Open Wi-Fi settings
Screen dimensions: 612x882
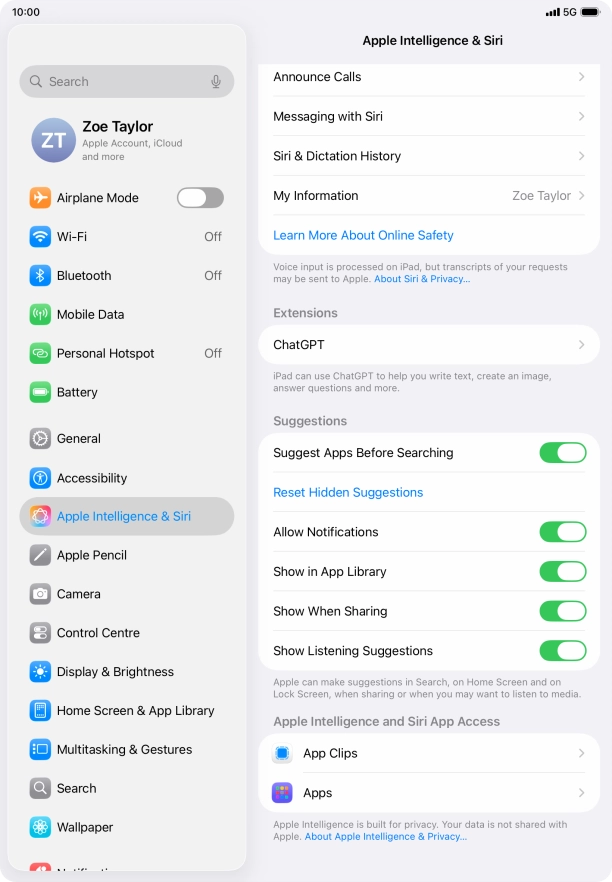pyautogui.click(x=127, y=237)
